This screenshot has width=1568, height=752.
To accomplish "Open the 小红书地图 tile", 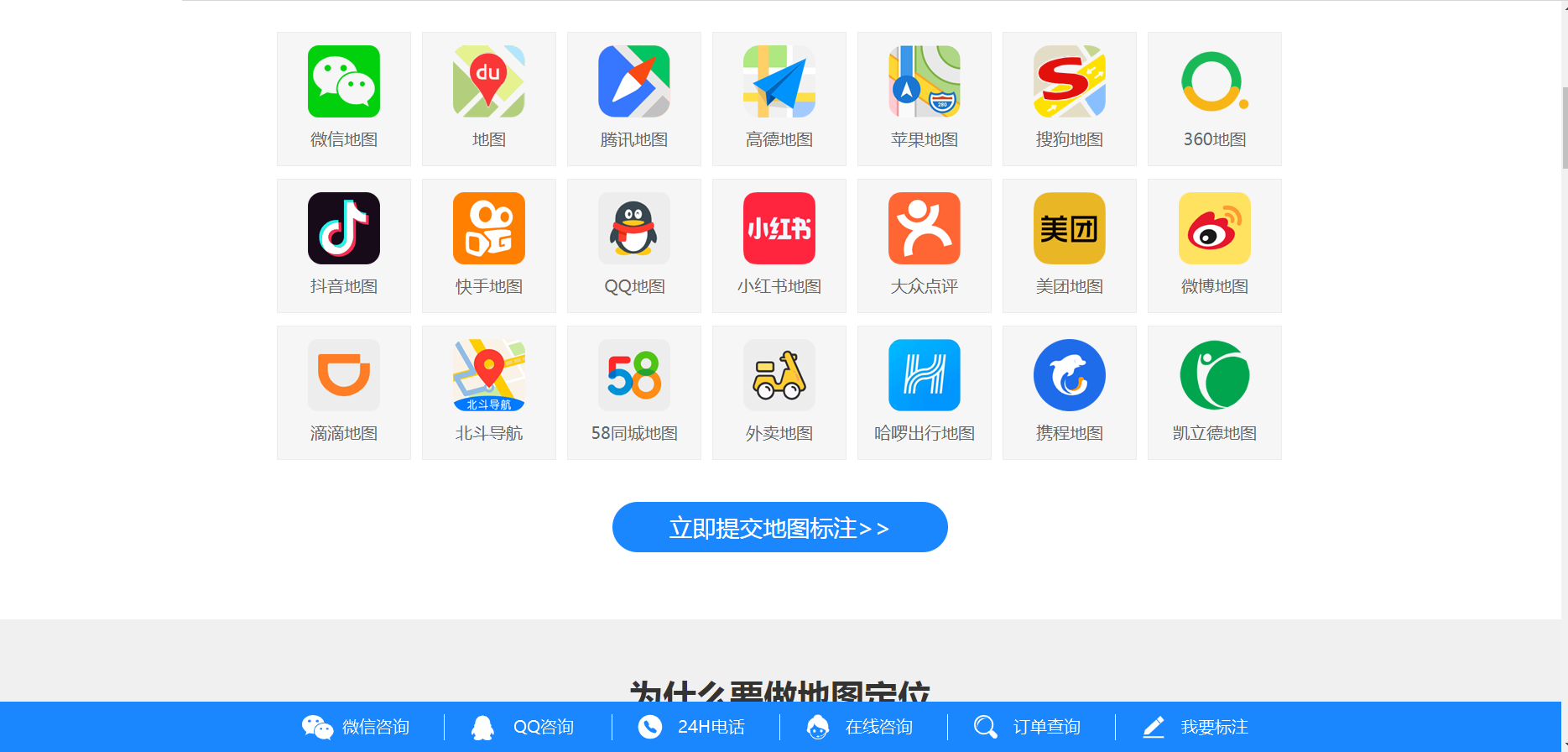I will [x=779, y=246].
